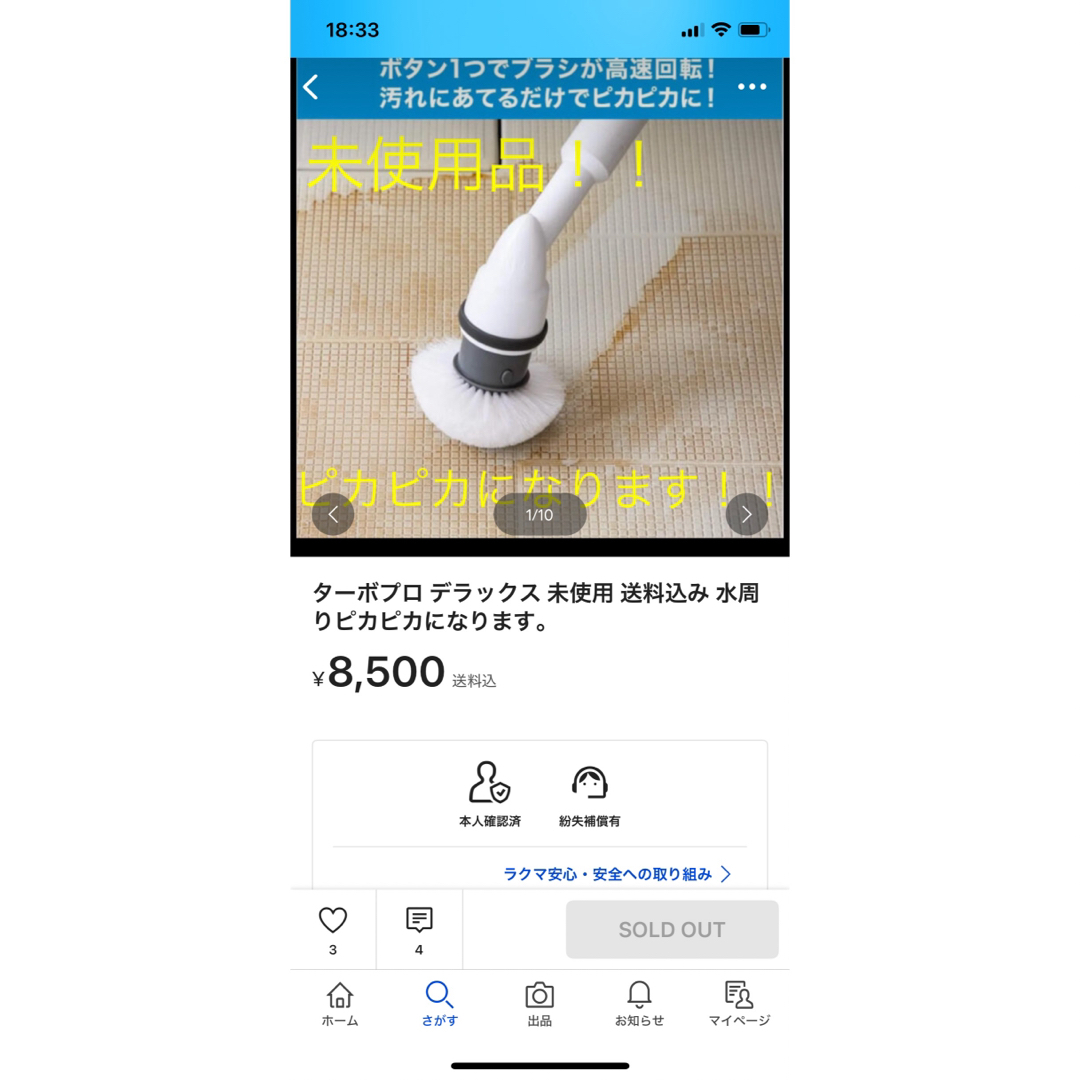Open the product photo full screen
The width and height of the screenshot is (1080, 1080).
[540, 320]
